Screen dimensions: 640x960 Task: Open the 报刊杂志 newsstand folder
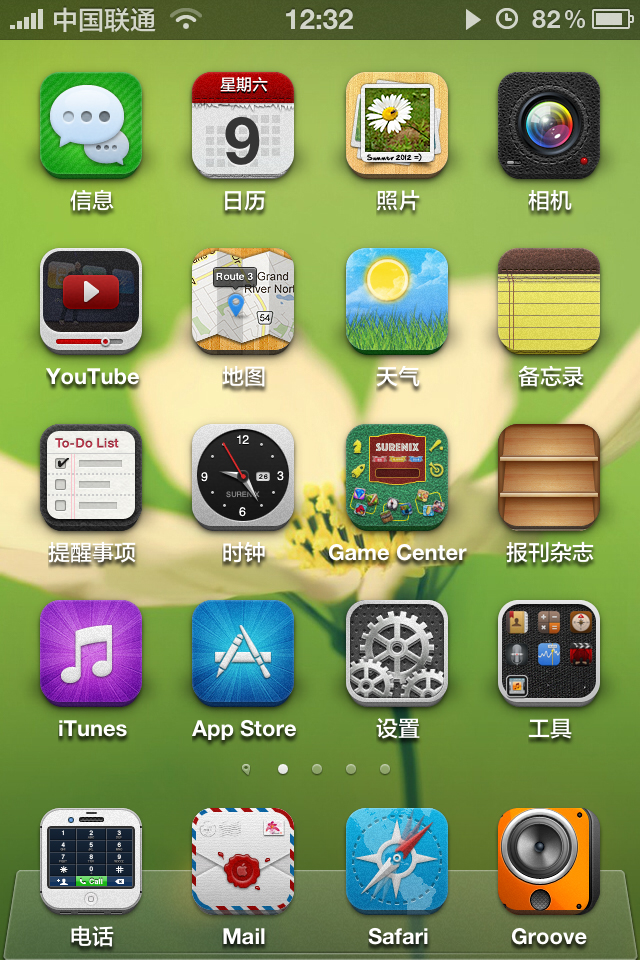coord(549,477)
